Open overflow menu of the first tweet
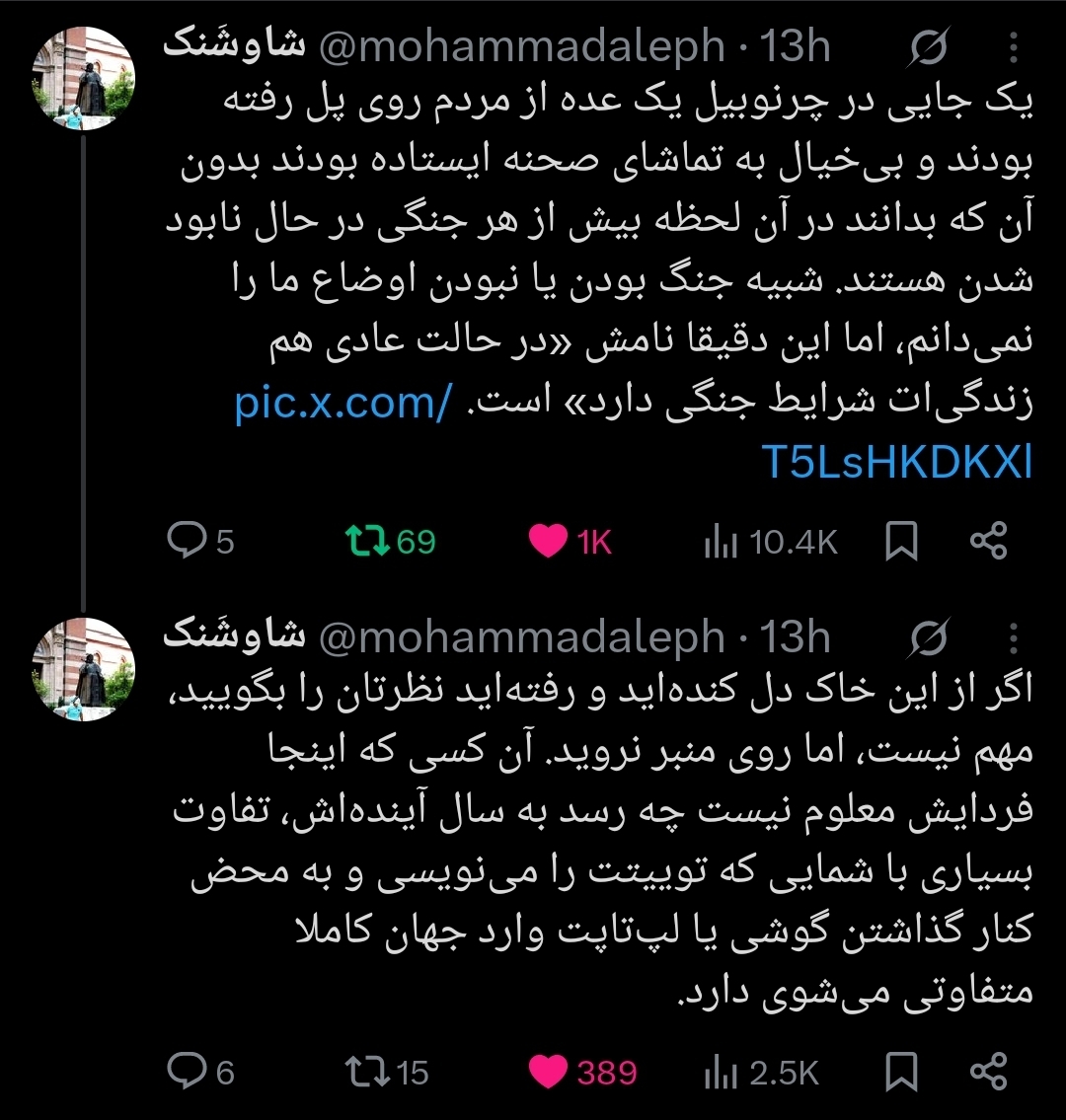 (x=1014, y=49)
